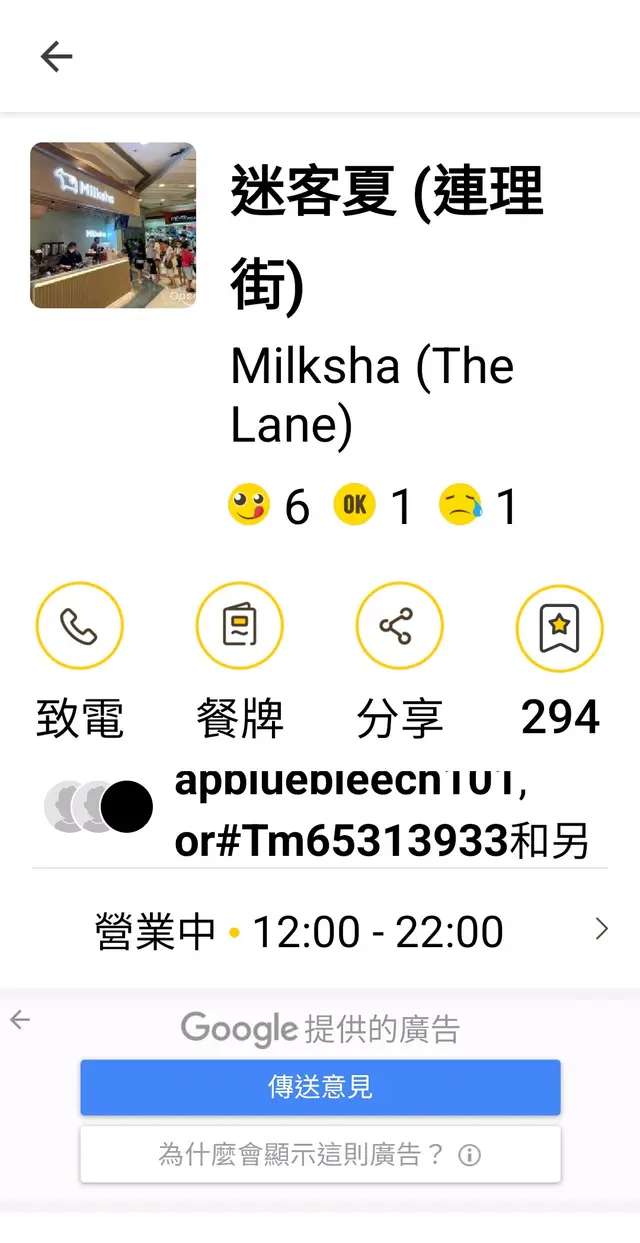Image resolution: width=640 pixels, height=1243 pixels.
Task: Call the restaurant via 致電
Action: (x=80, y=626)
